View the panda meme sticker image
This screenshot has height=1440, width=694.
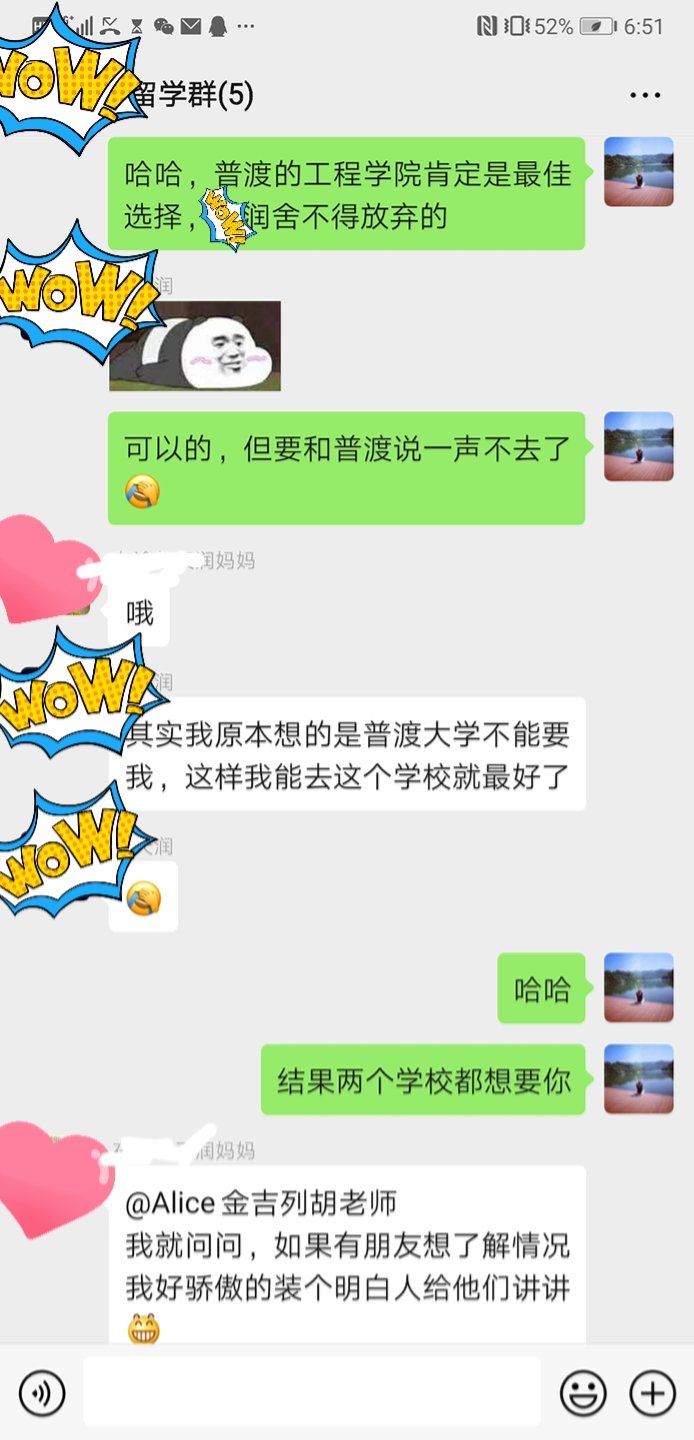point(195,345)
